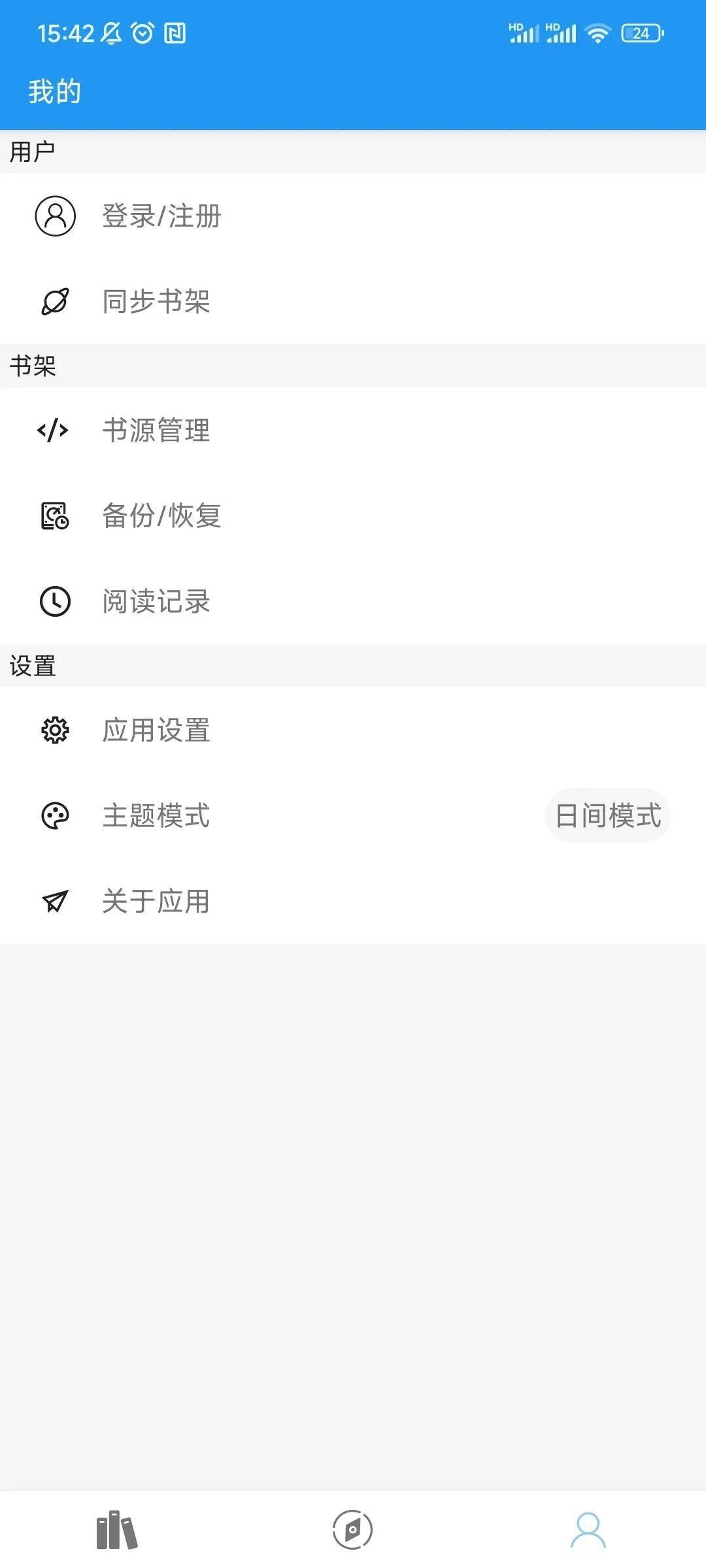706x1568 pixels.
Task: Go to 备份/恢复 backup and restore
Action: point(161,516)
